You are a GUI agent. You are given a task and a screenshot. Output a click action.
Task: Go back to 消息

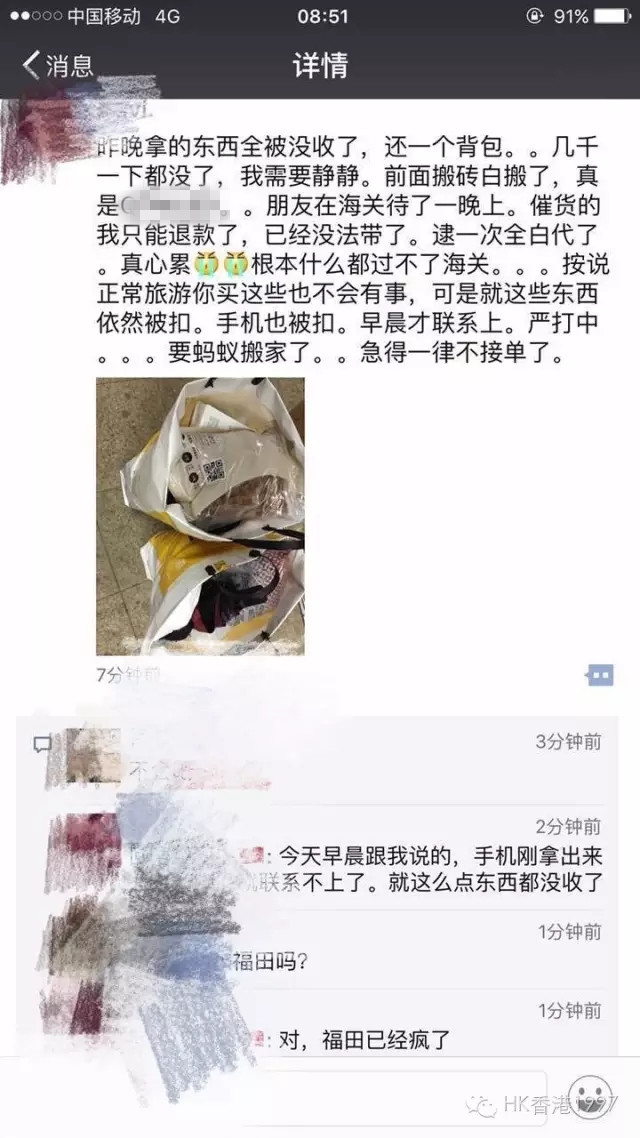[x=58, y=65]
